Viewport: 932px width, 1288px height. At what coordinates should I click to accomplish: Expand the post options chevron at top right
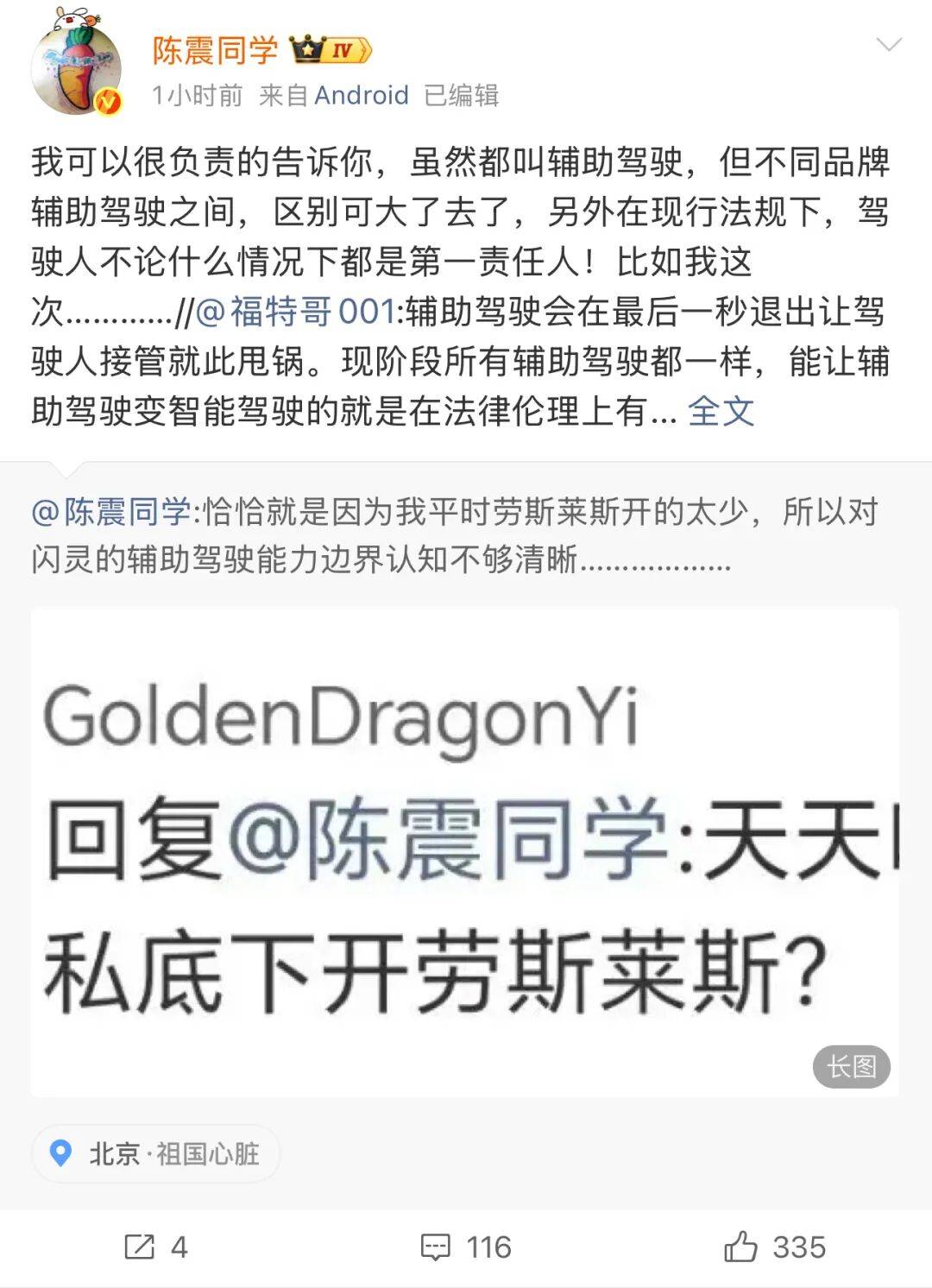pos(890,42)
